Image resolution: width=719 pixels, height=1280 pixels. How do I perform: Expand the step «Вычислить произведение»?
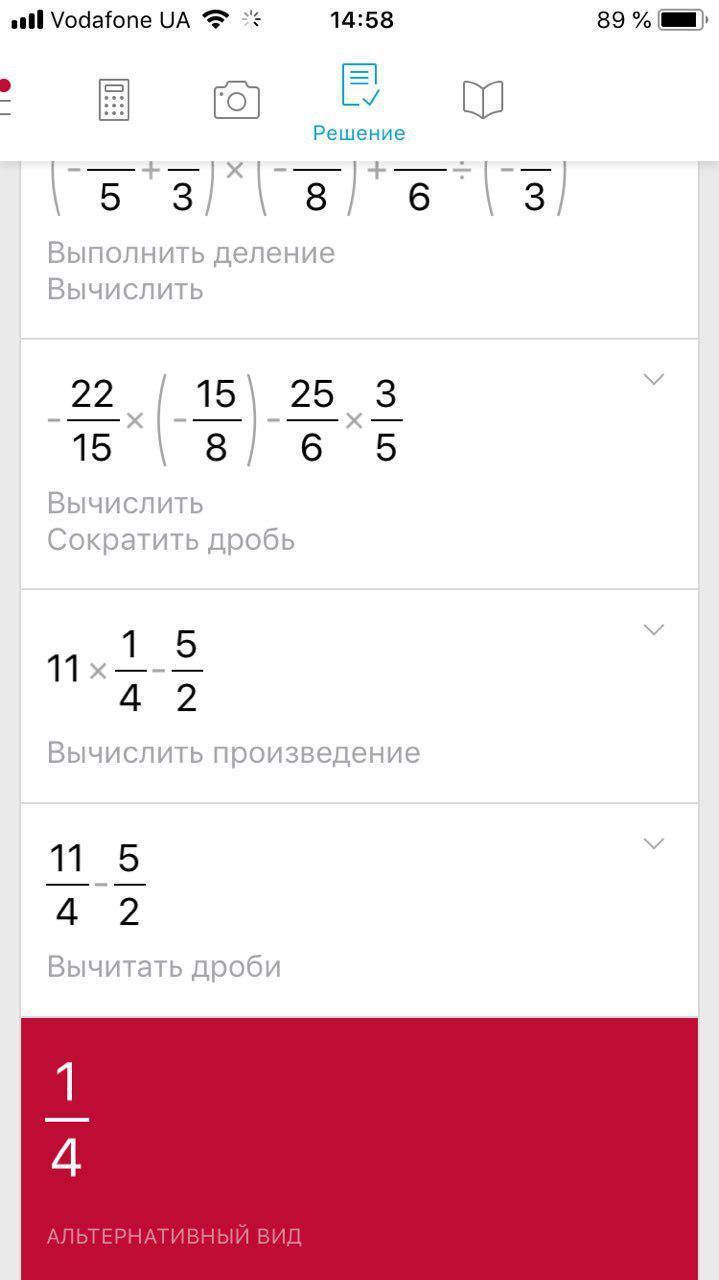(x=653, y=630)
